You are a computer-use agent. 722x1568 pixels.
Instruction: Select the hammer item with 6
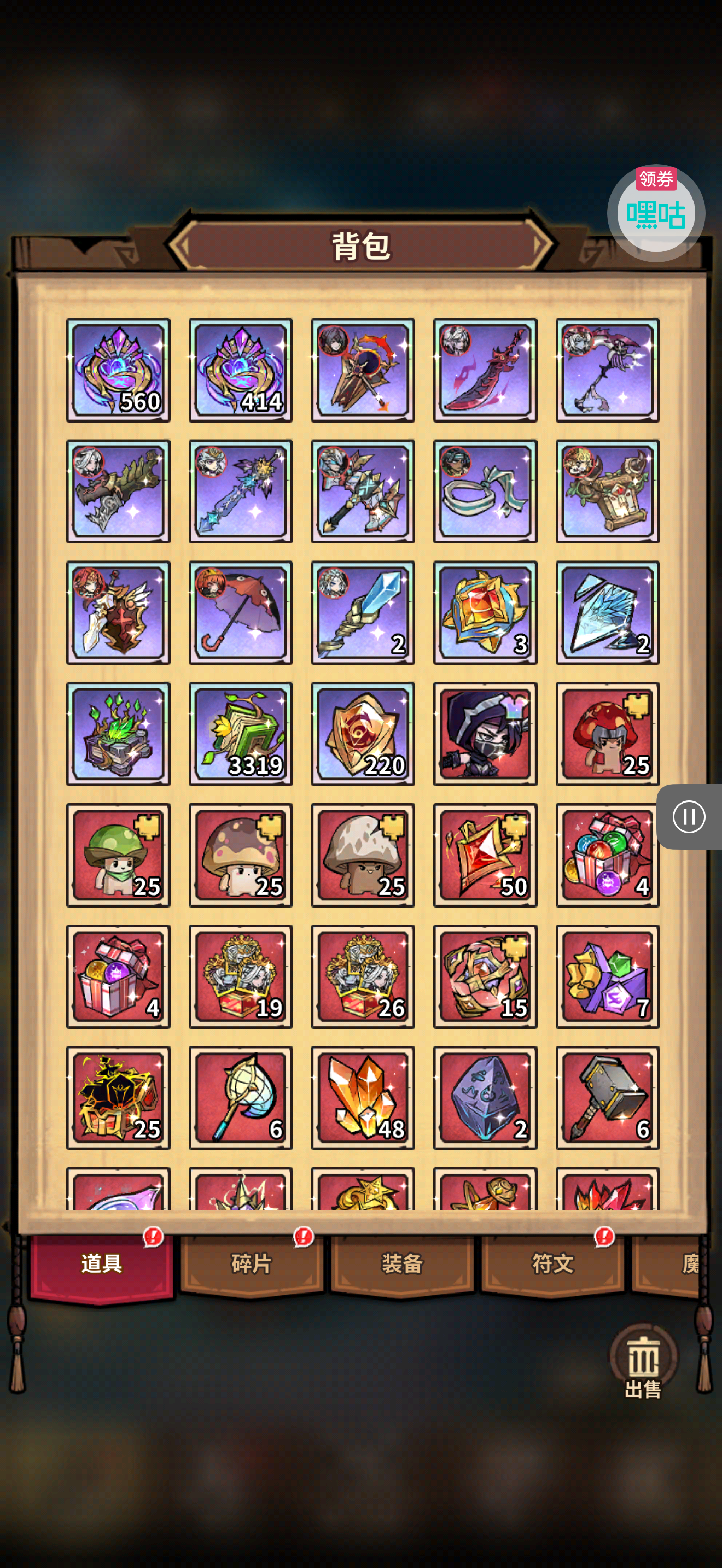pyautogui.click(x=608, y=1098)
